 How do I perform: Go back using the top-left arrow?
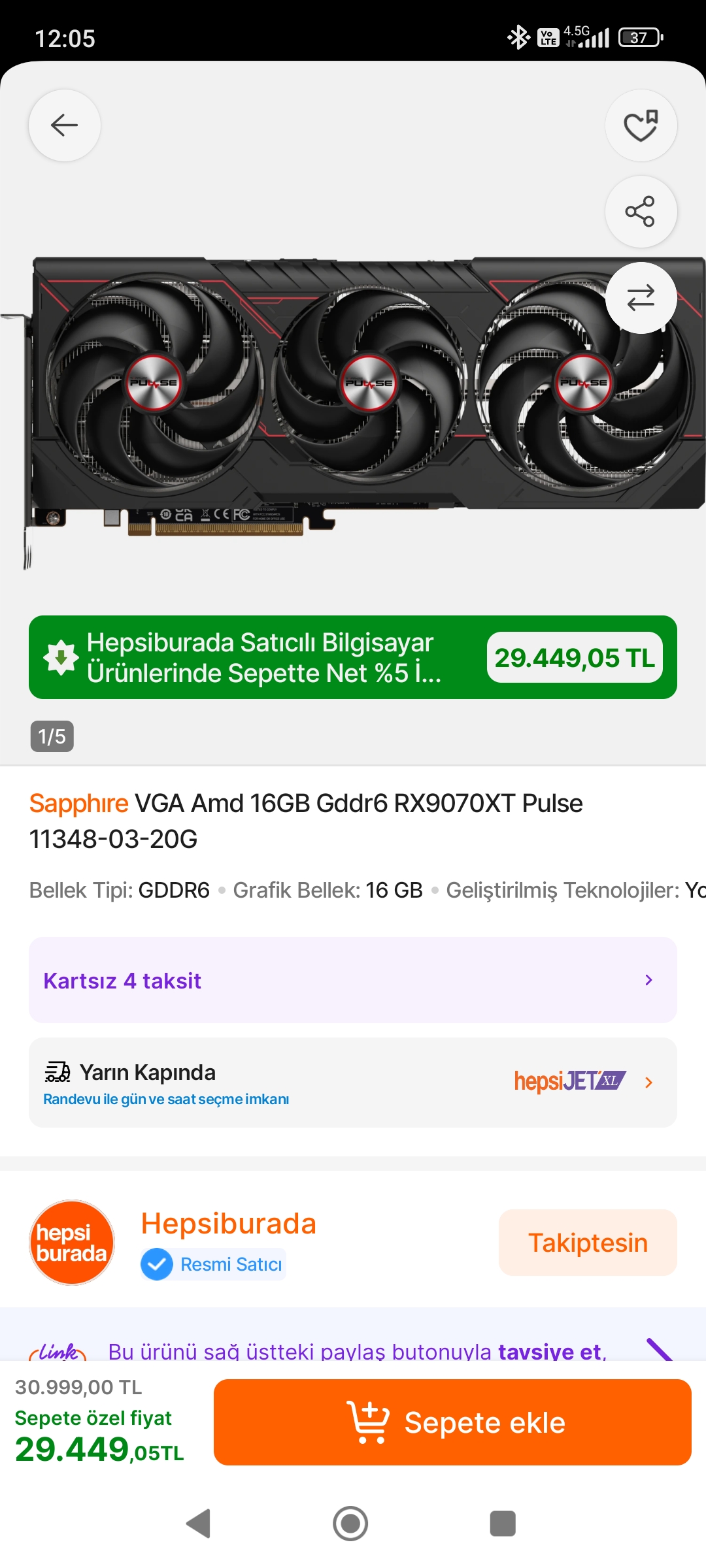tap(64, 125)
